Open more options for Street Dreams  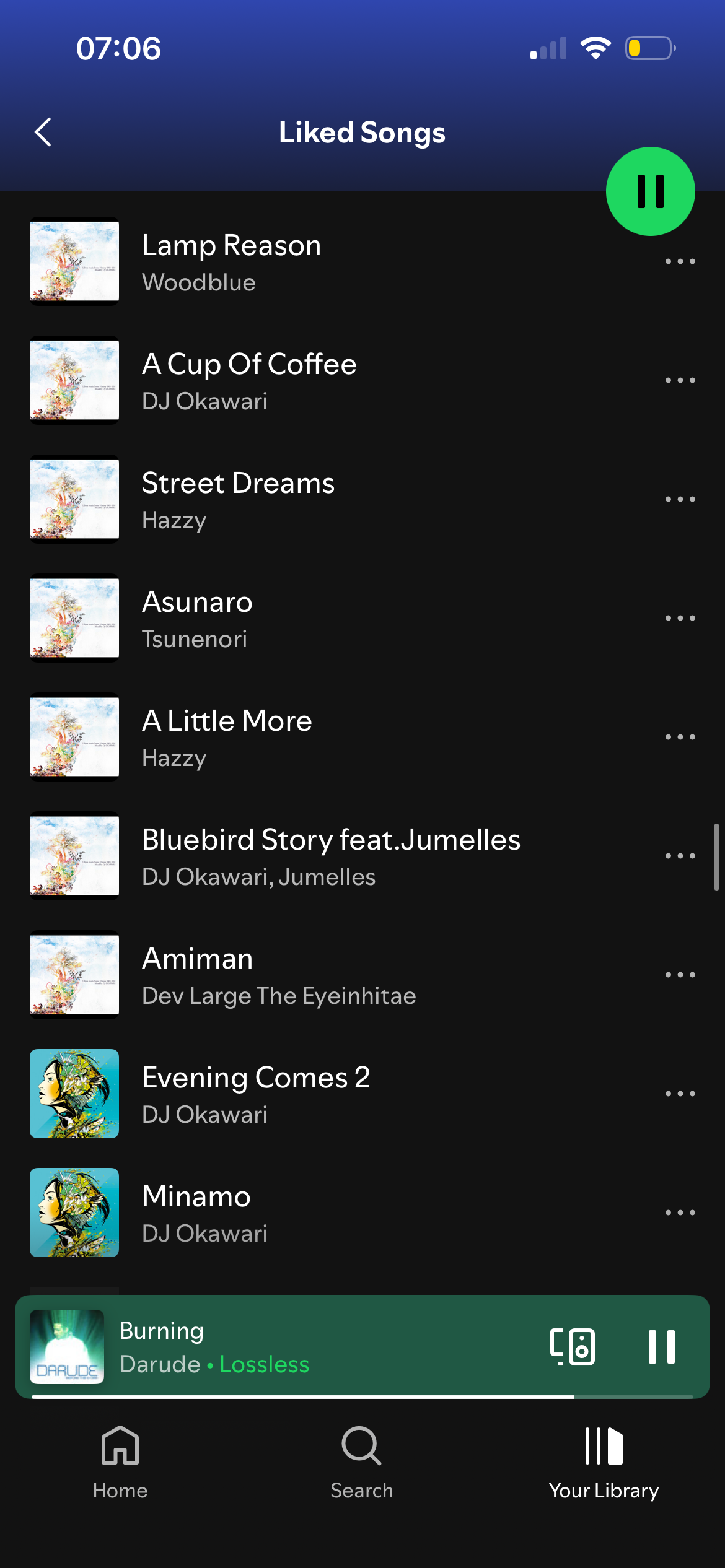[x=680, y=499]
